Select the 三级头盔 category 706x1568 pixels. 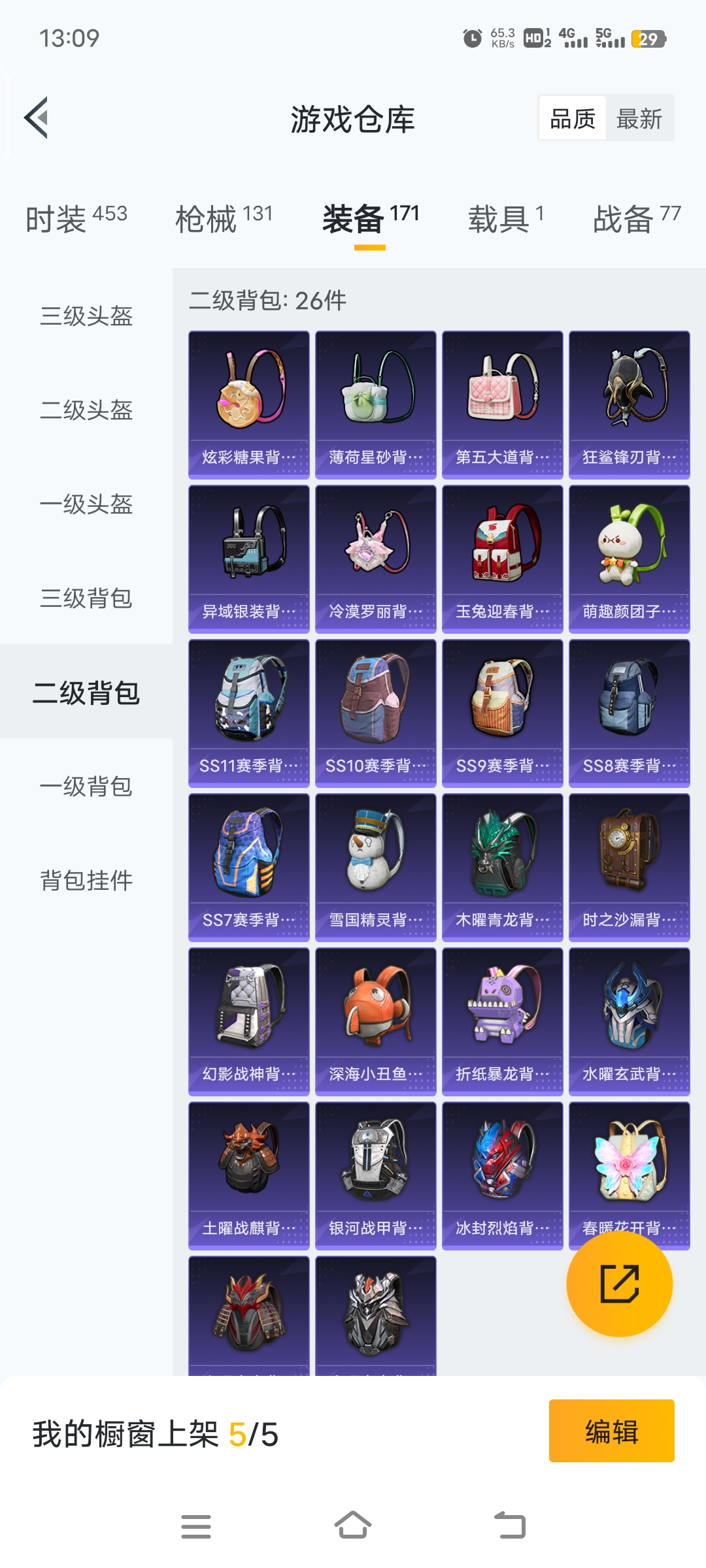(86, 316)
